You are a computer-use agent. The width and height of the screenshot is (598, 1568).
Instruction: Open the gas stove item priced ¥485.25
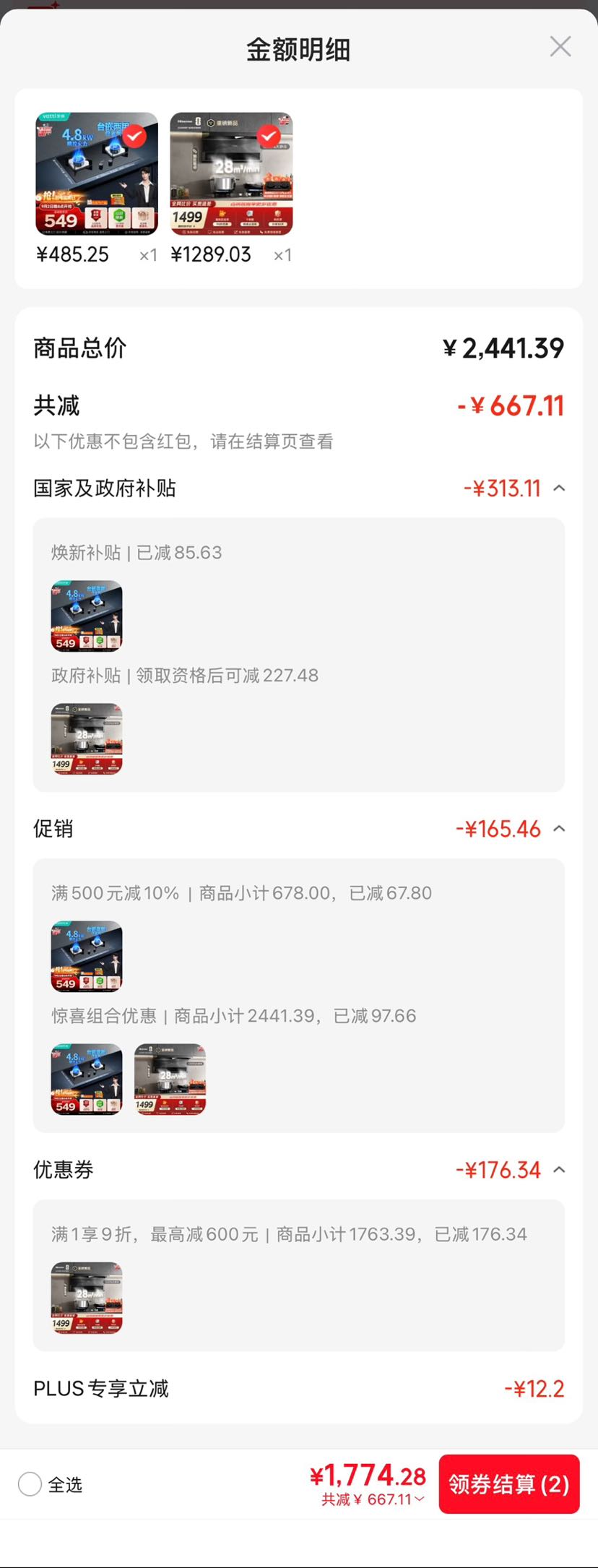coord(97,173)
